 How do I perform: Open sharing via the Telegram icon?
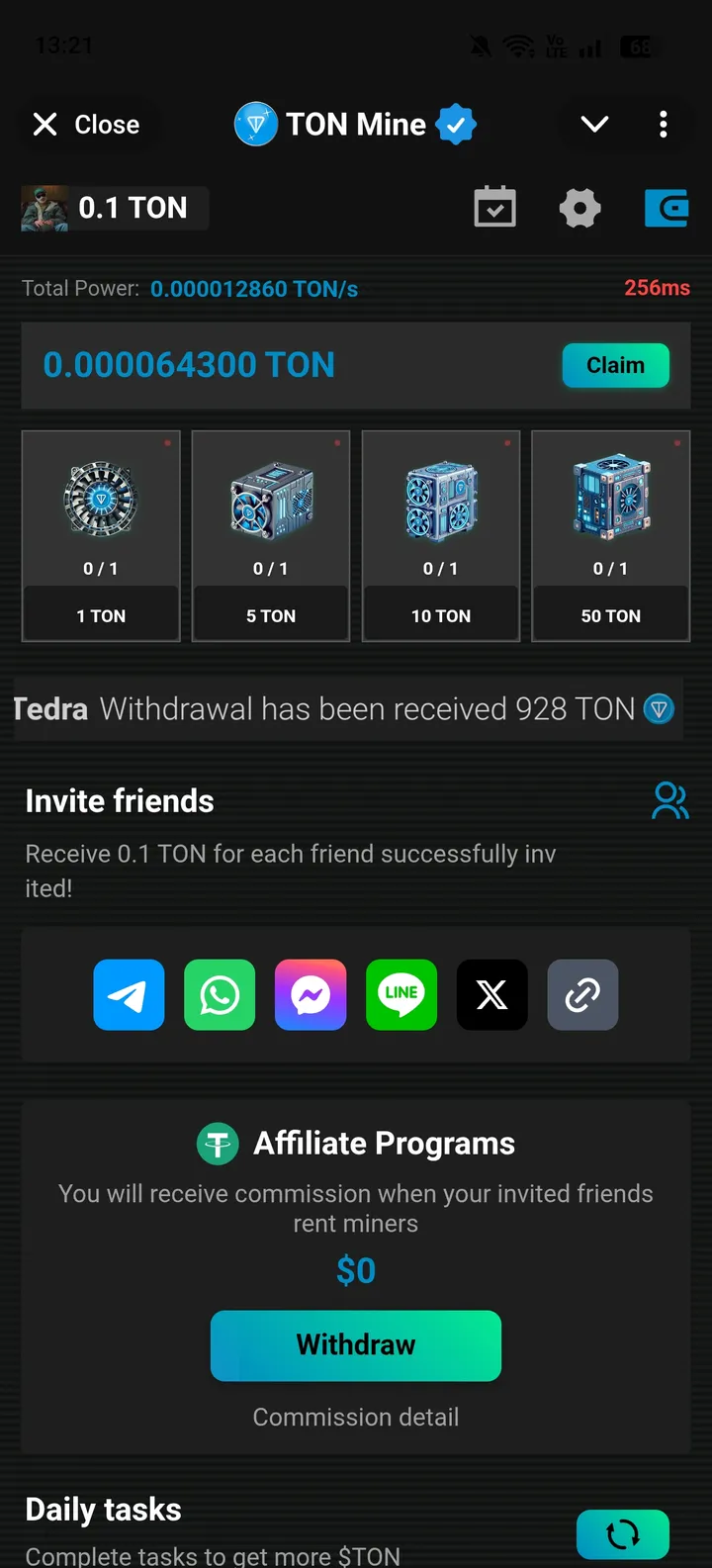(x=129, y=995)
